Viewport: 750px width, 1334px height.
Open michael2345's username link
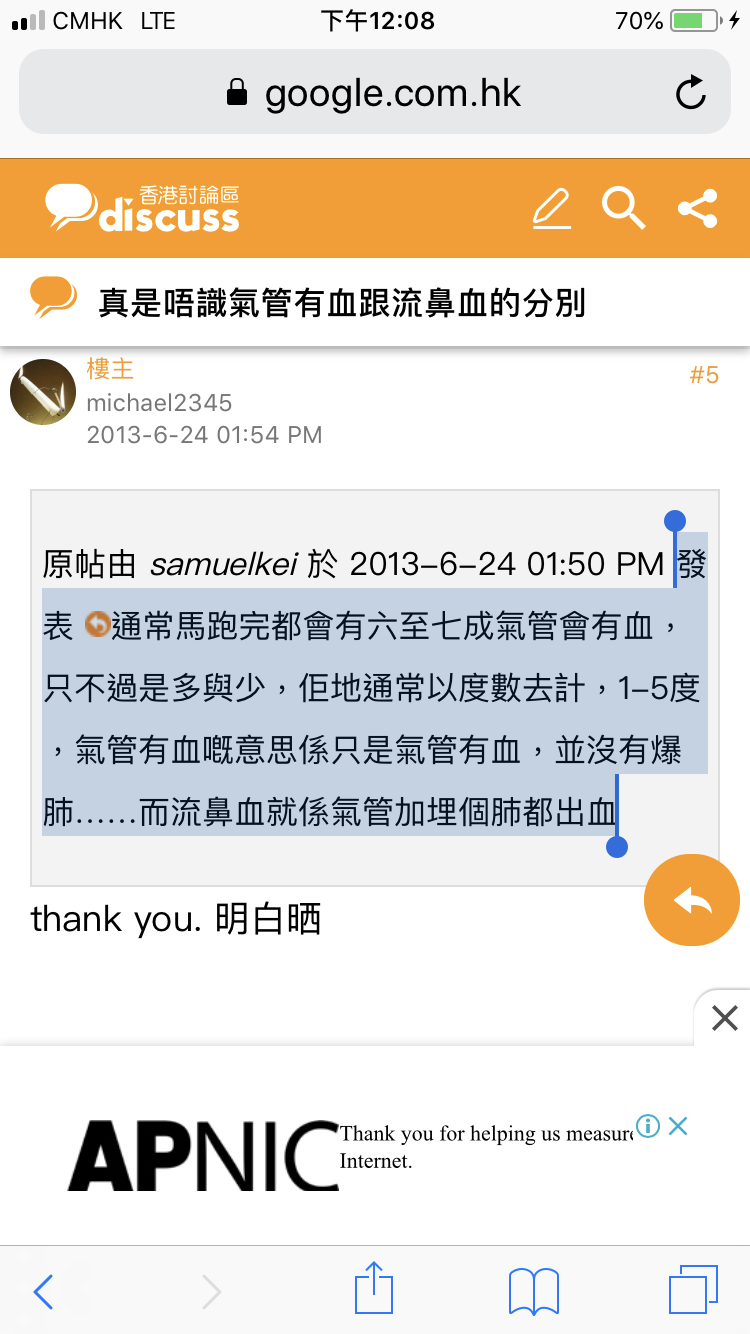(159, 403)
